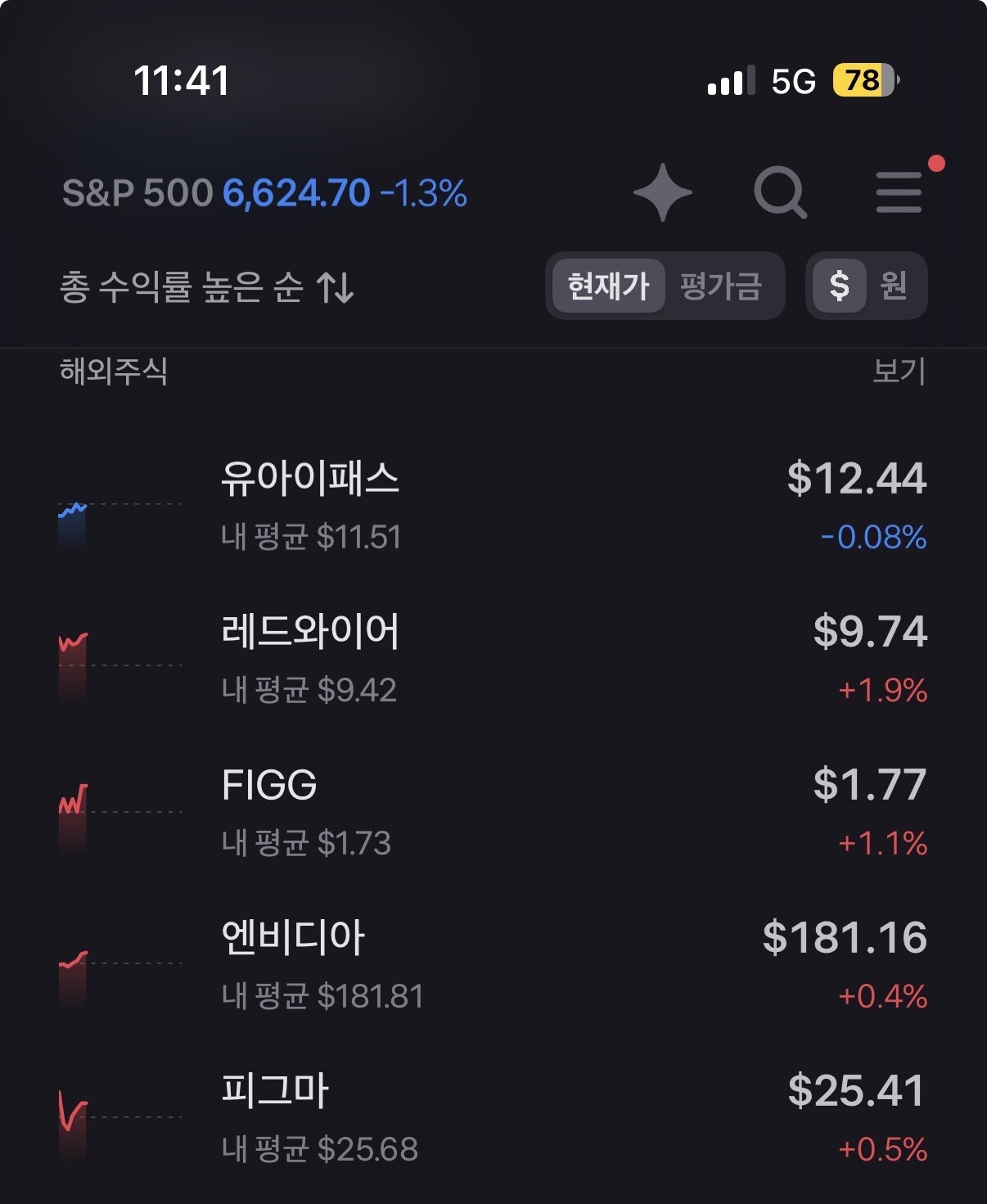Open the FIGG stock row
The height and width of the screenshot is (1204, 987).
tap(493, 812)
